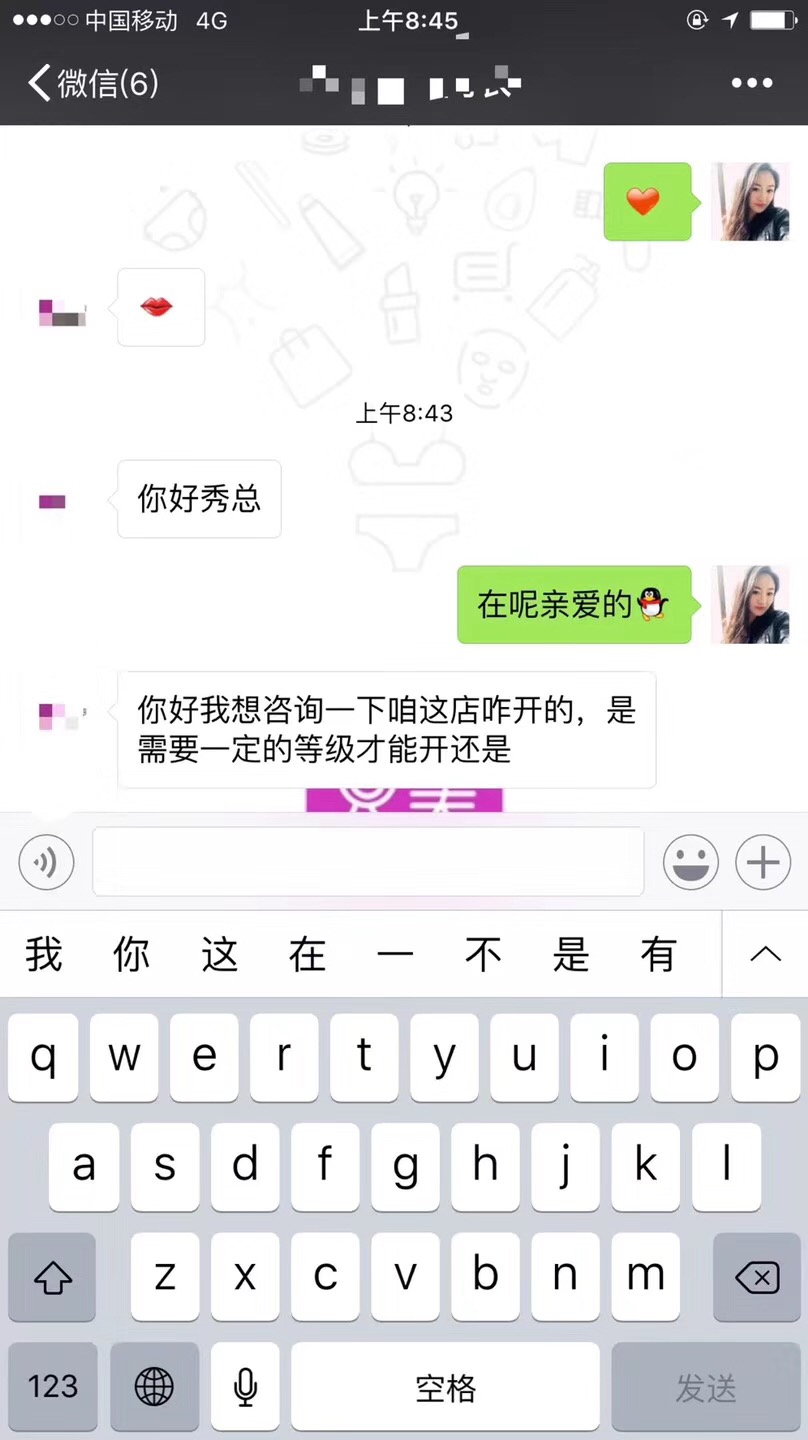Insert the suggested character 是
Screen dimensions: 808x1440
click(570, 954)
